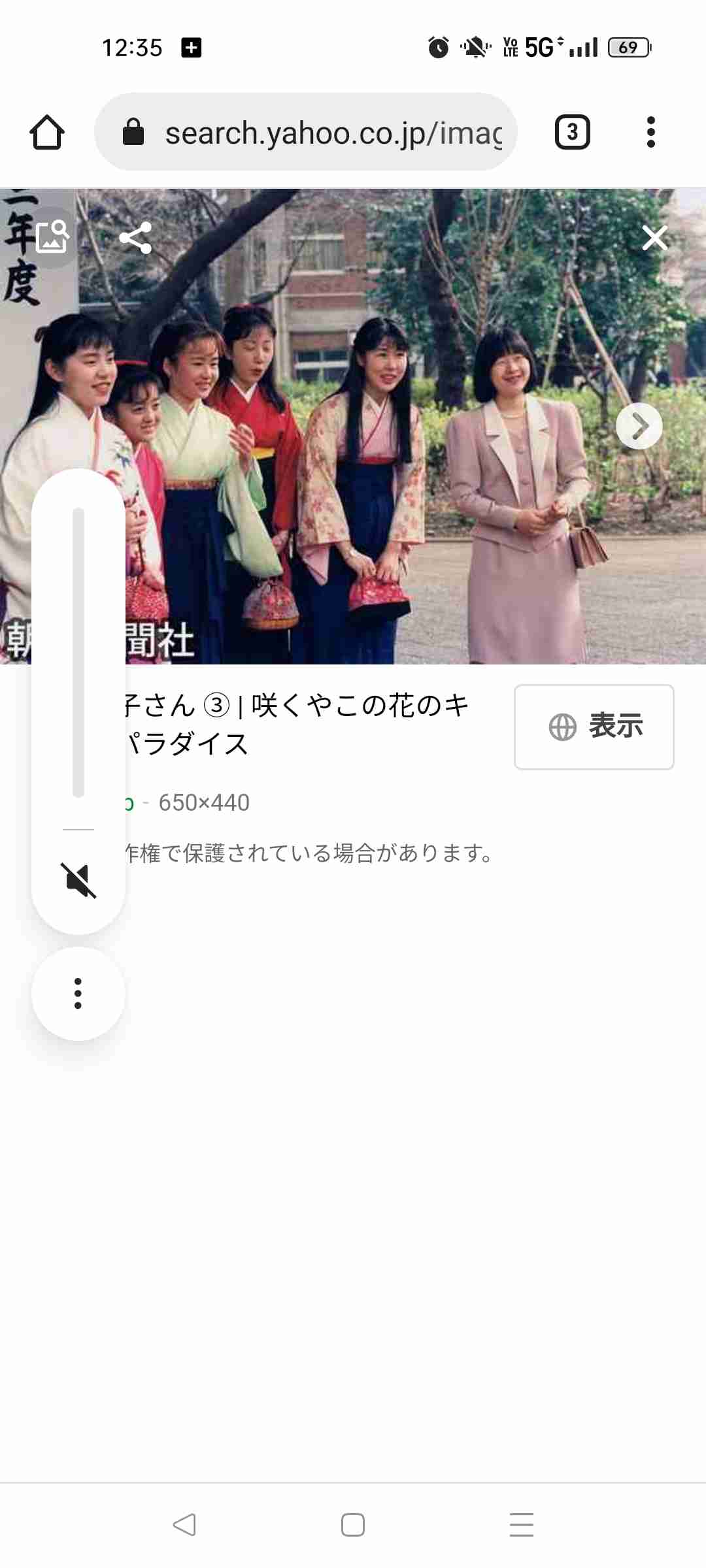The height and width of the screenshot is (1568, 706).
Task: Toggle the muted speaker icon
Action: pyautogui.click(x=78, y=880)
